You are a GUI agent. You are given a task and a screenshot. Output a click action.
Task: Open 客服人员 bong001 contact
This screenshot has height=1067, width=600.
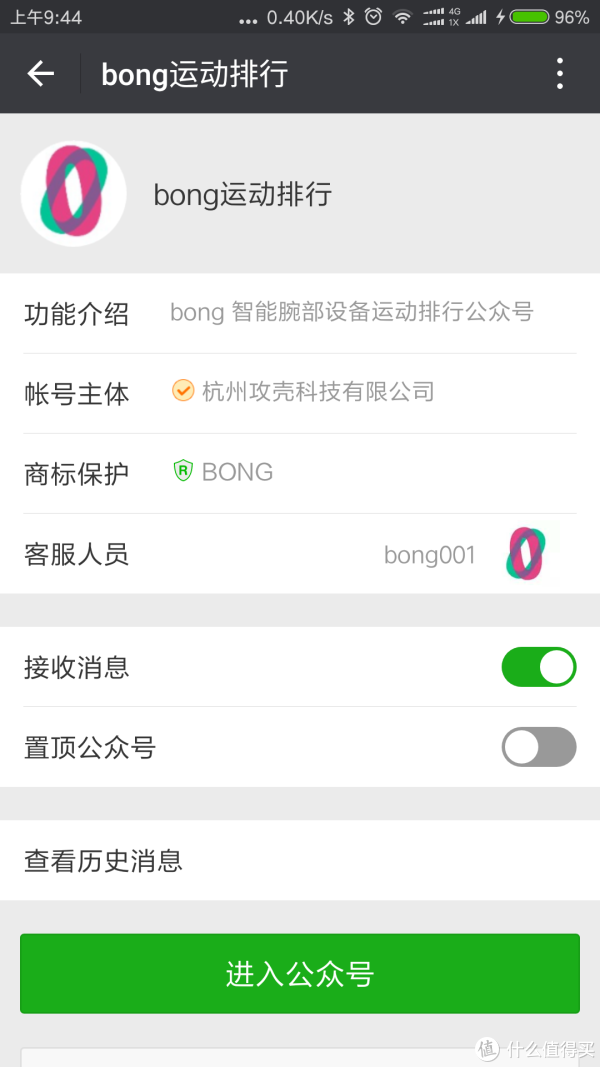pyautogui.click(x=300, y=554)
